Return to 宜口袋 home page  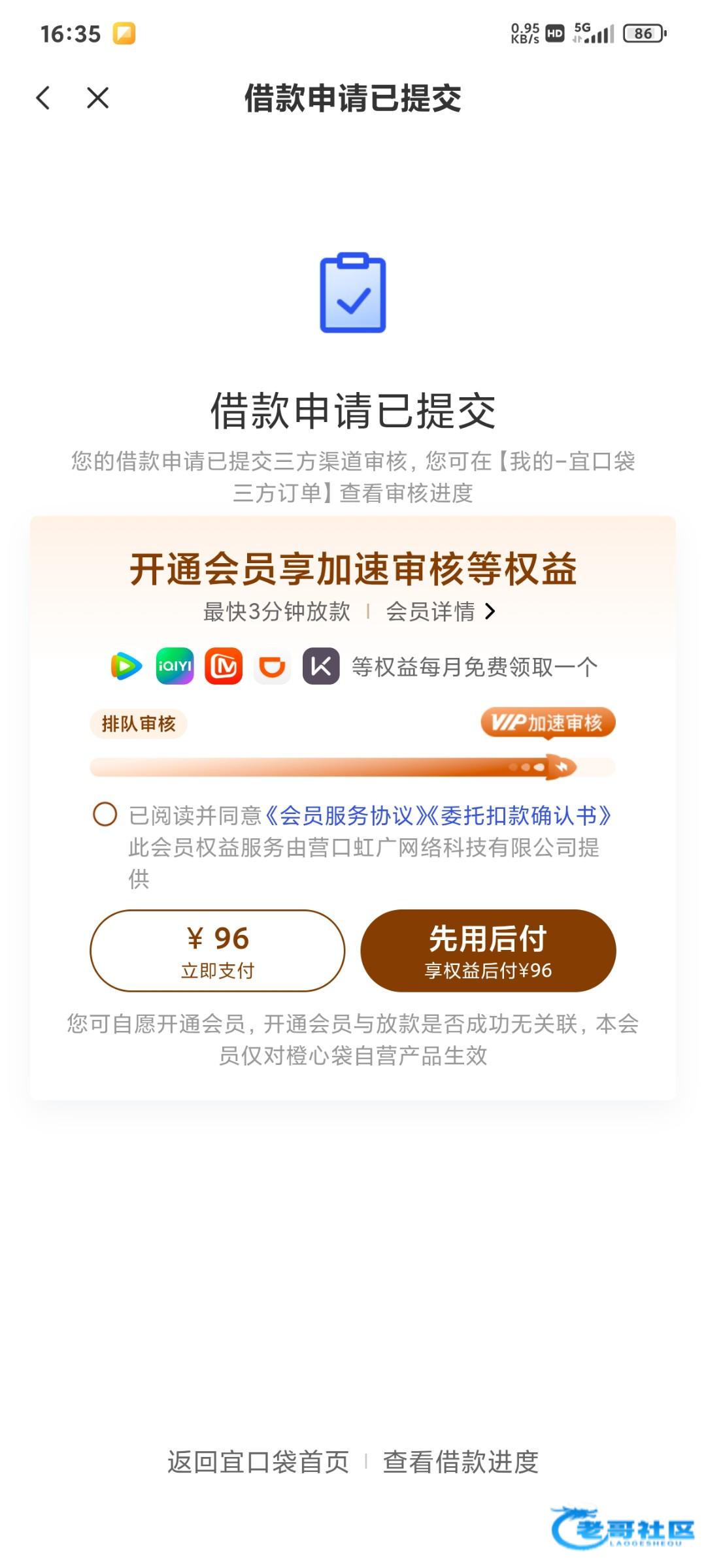click(x=258, y=1462)
